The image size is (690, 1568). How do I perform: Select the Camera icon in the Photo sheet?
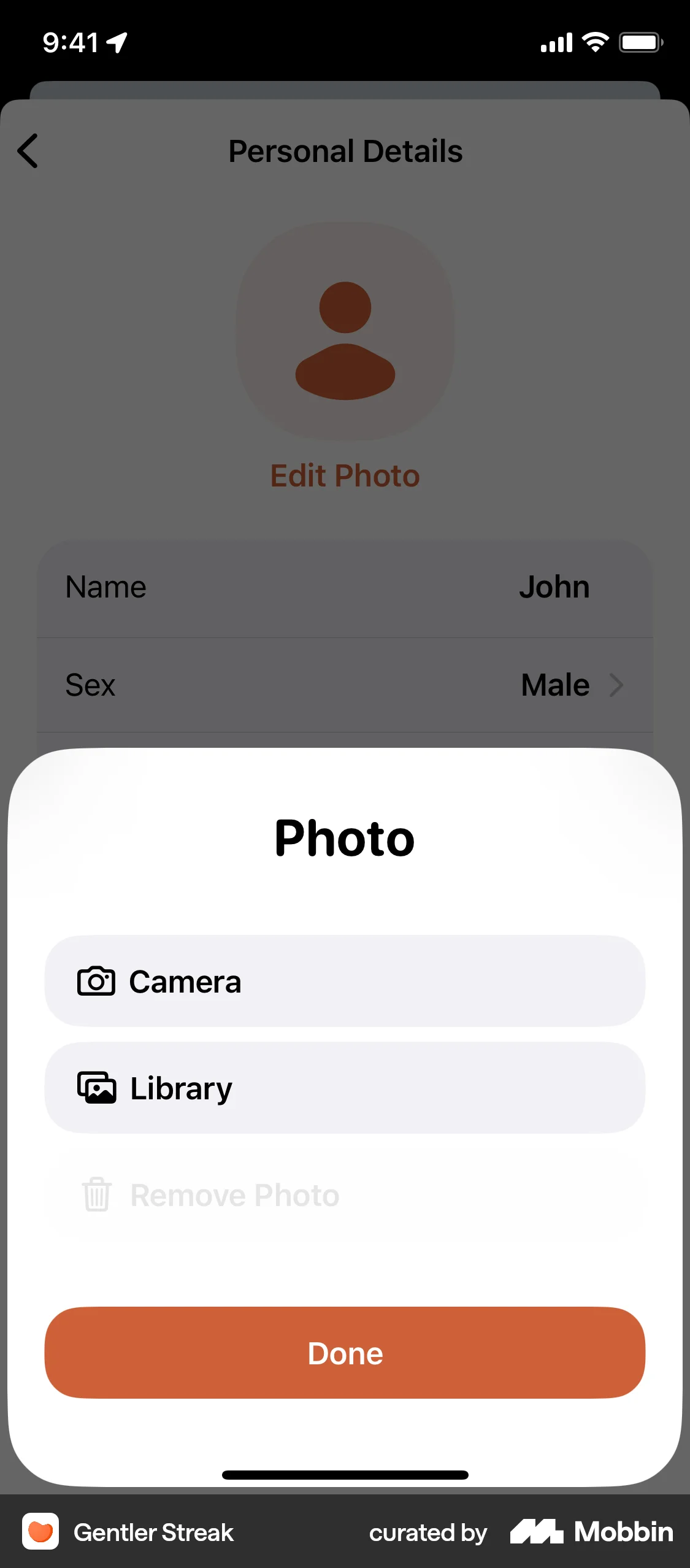96,980
